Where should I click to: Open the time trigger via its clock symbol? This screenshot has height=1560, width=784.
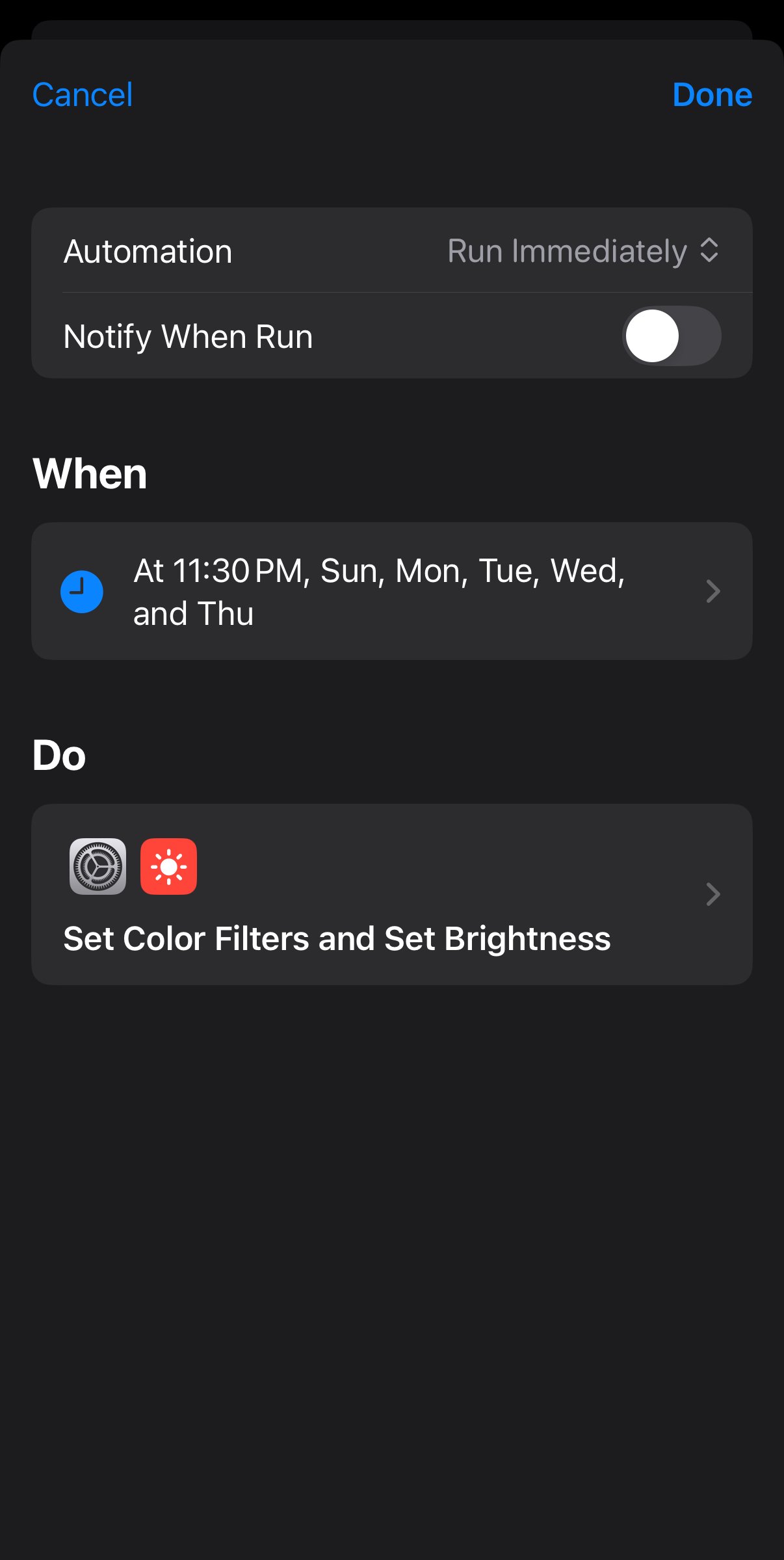pos(81,590)
